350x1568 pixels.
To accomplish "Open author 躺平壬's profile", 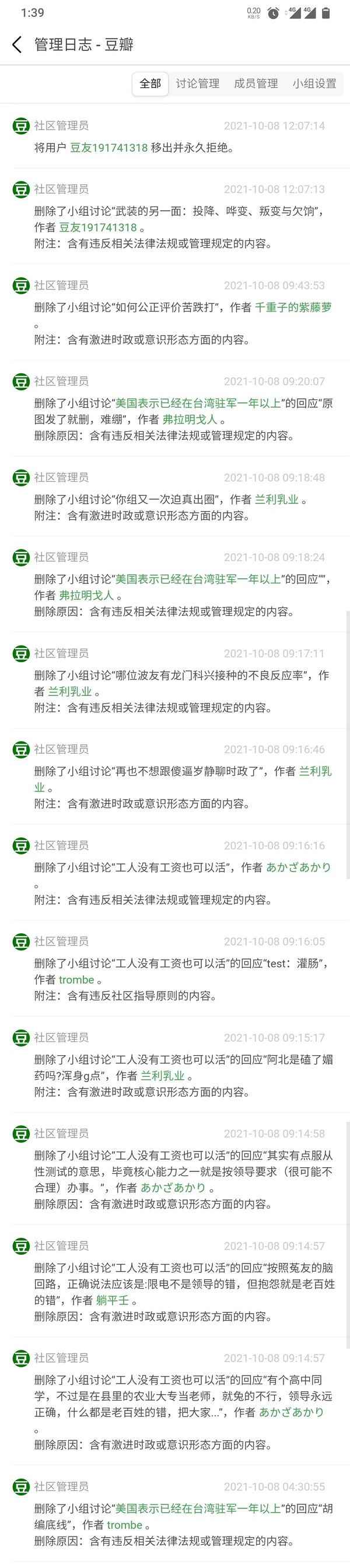I will (x=112, y=1300).
